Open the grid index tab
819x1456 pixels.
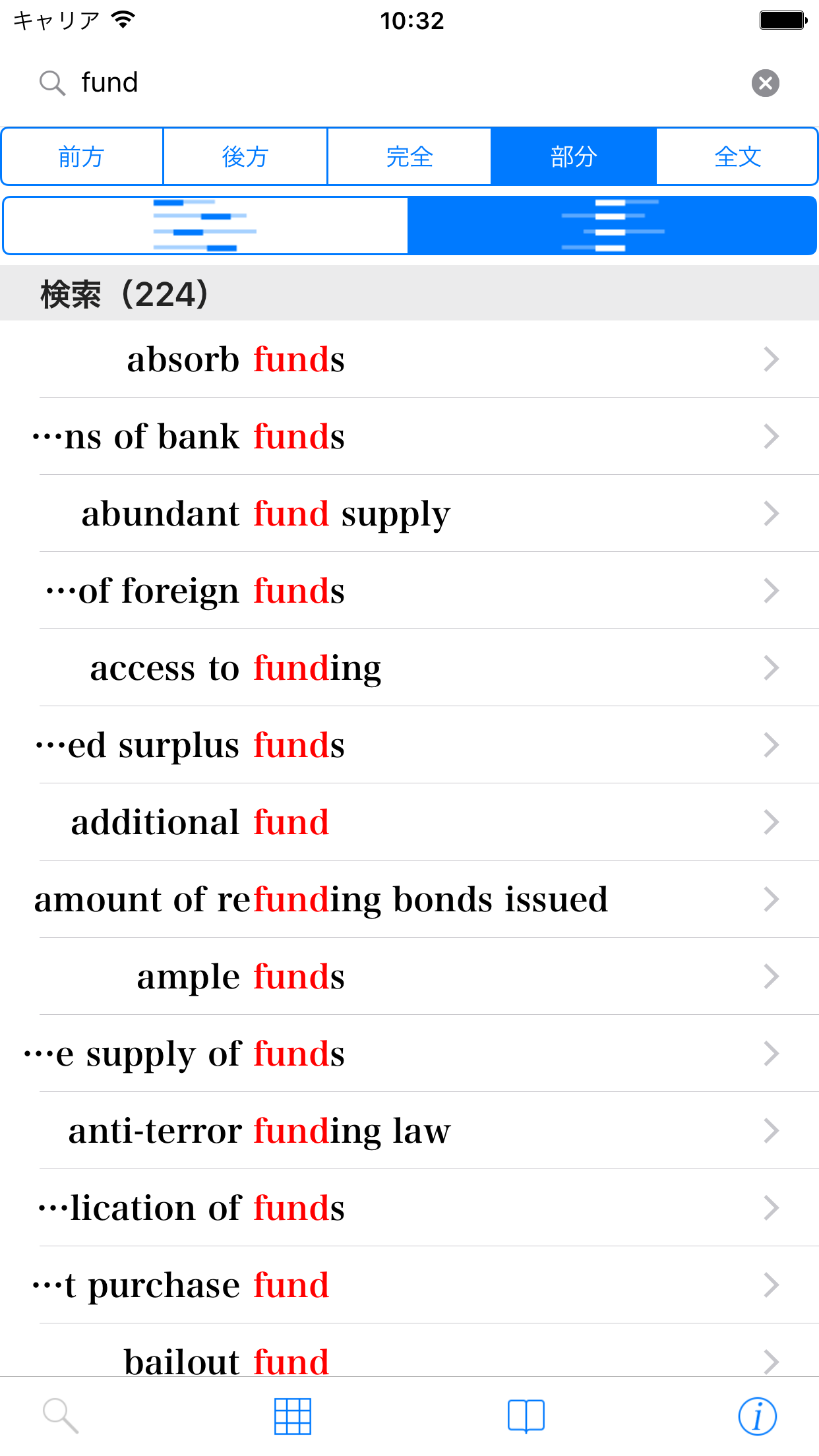pyautogui.click(x=292, y=1416)
